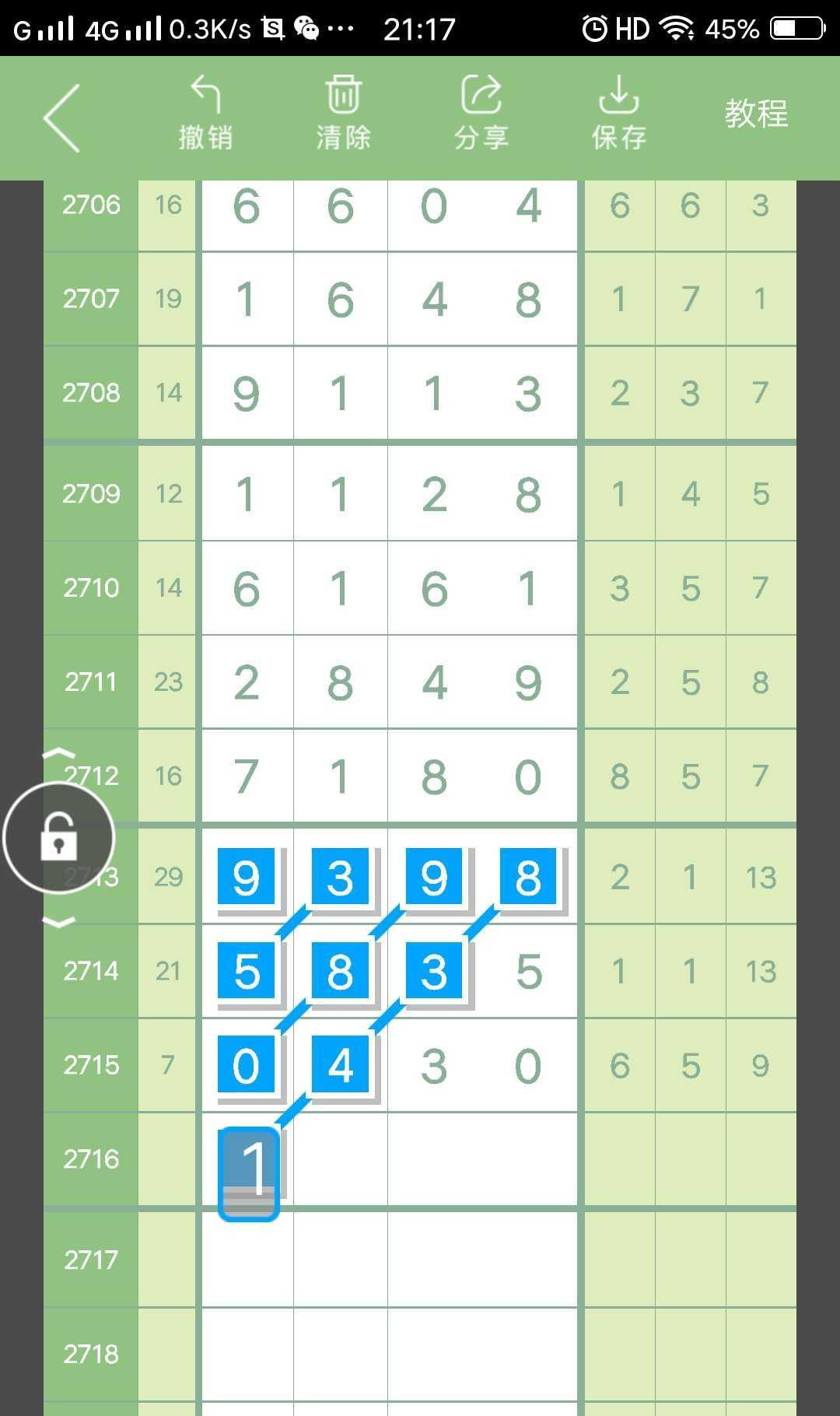Undo the last mark with 撤销
The height and width of the screenshot is (1416, 840).
point(205,114)
